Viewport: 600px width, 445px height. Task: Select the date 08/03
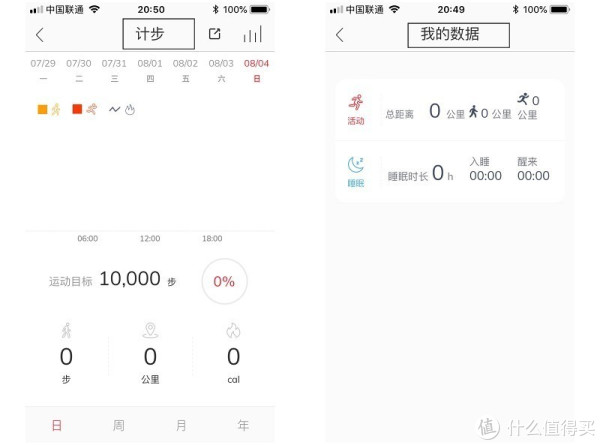[220, 69]
